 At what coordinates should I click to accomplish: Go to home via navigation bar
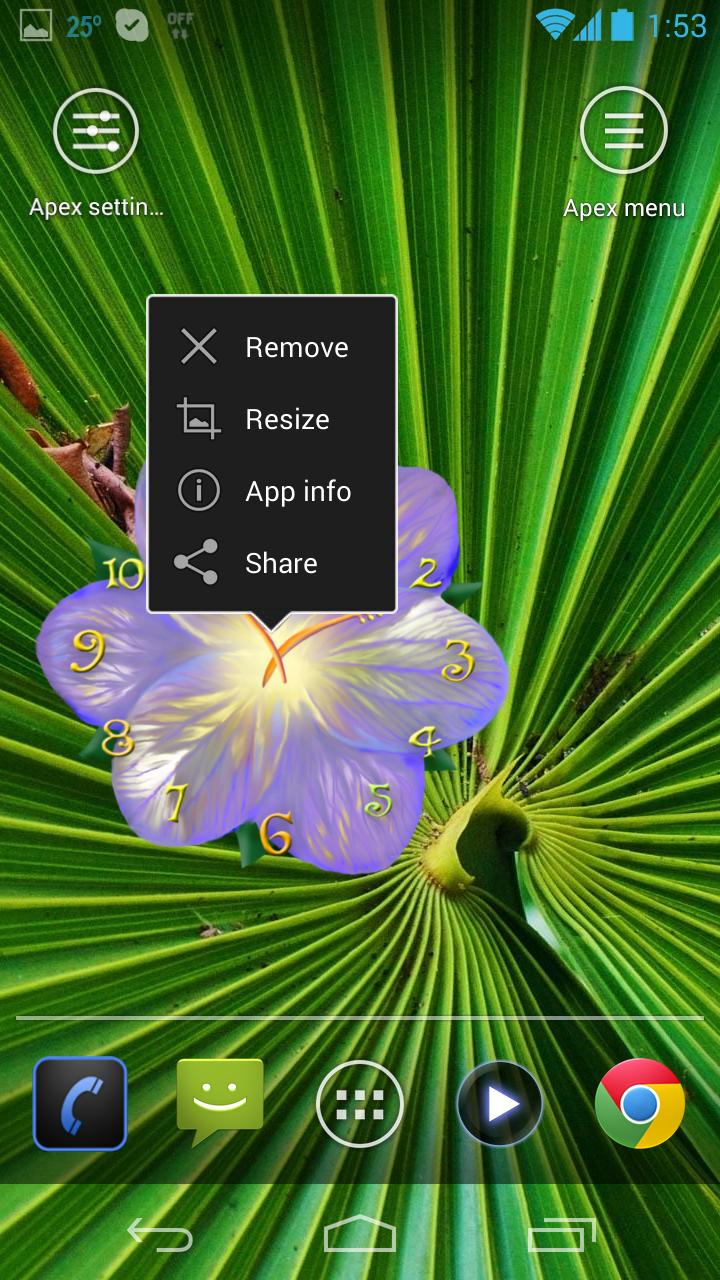tap(360, 1236)
